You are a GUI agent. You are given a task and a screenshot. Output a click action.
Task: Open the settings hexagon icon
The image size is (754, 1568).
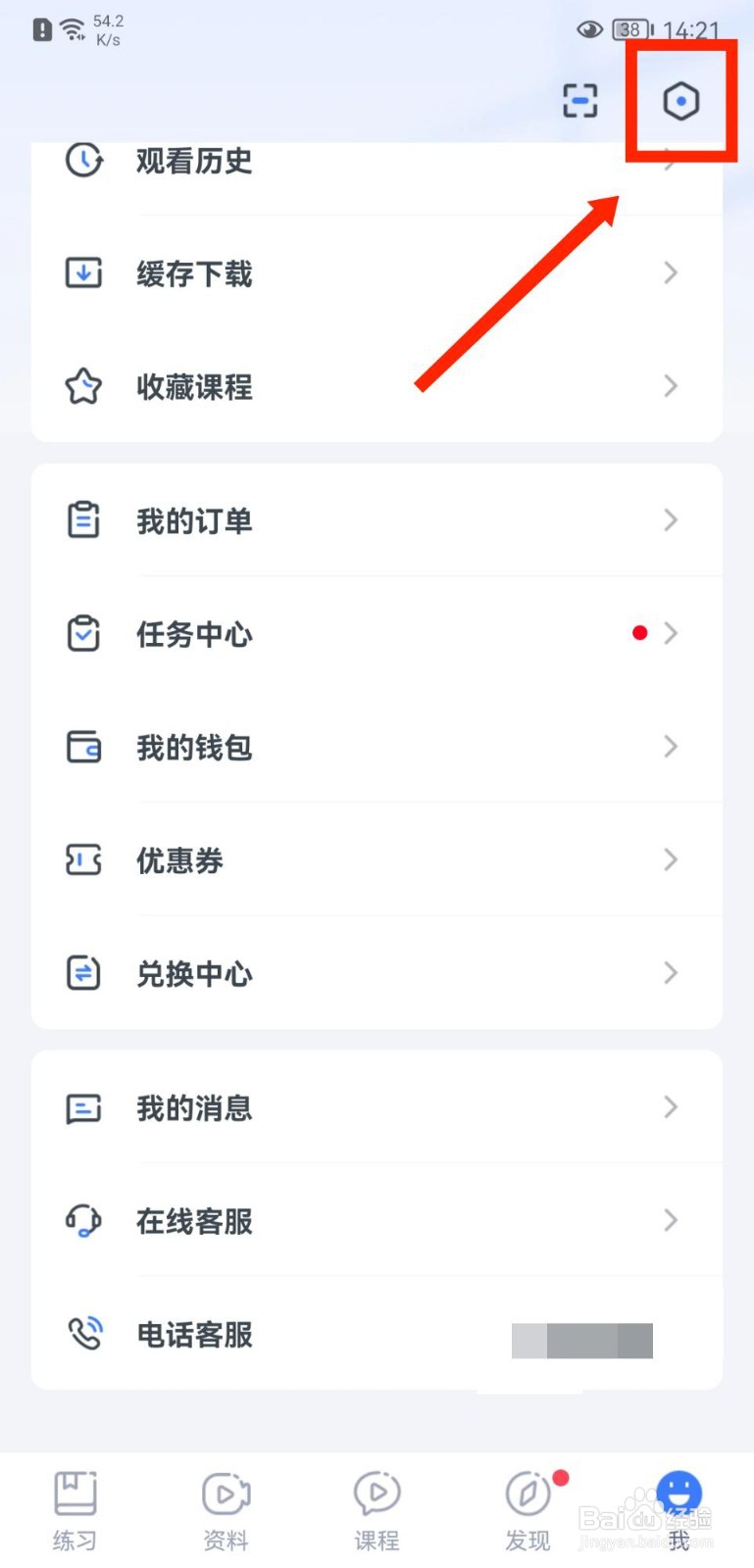point(680,100)
